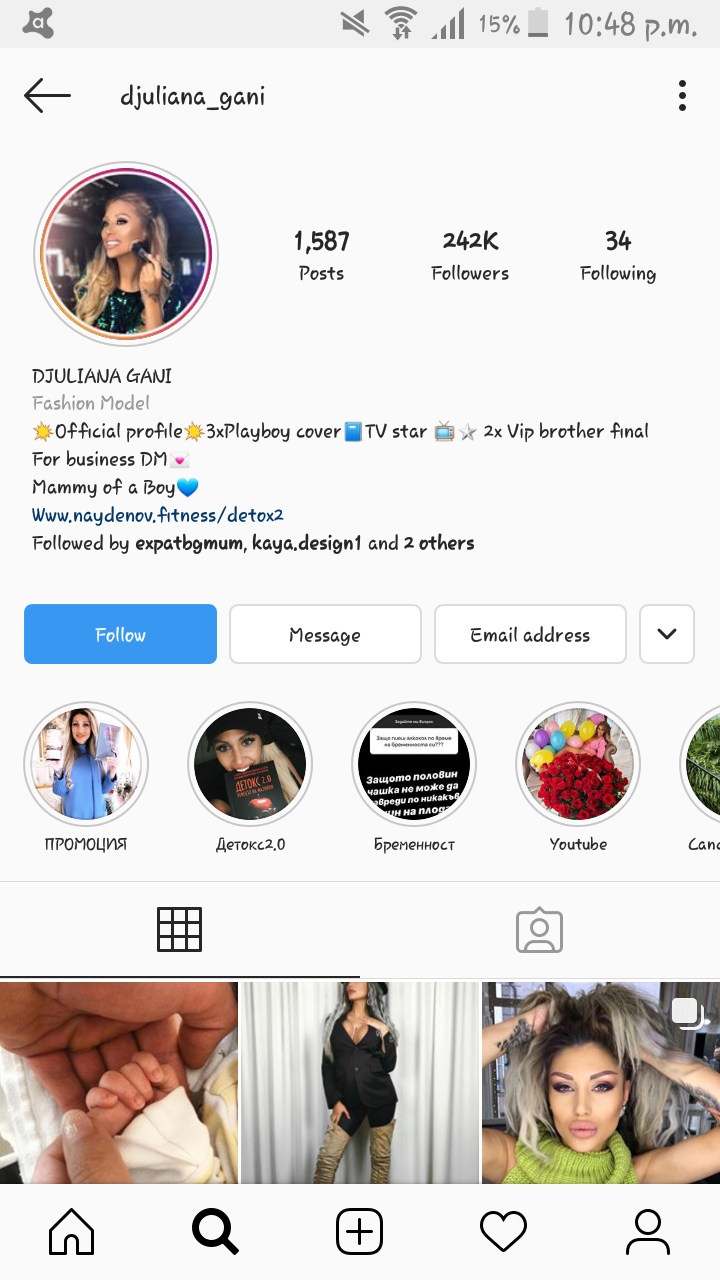Open the activity heart tab

503,1231
